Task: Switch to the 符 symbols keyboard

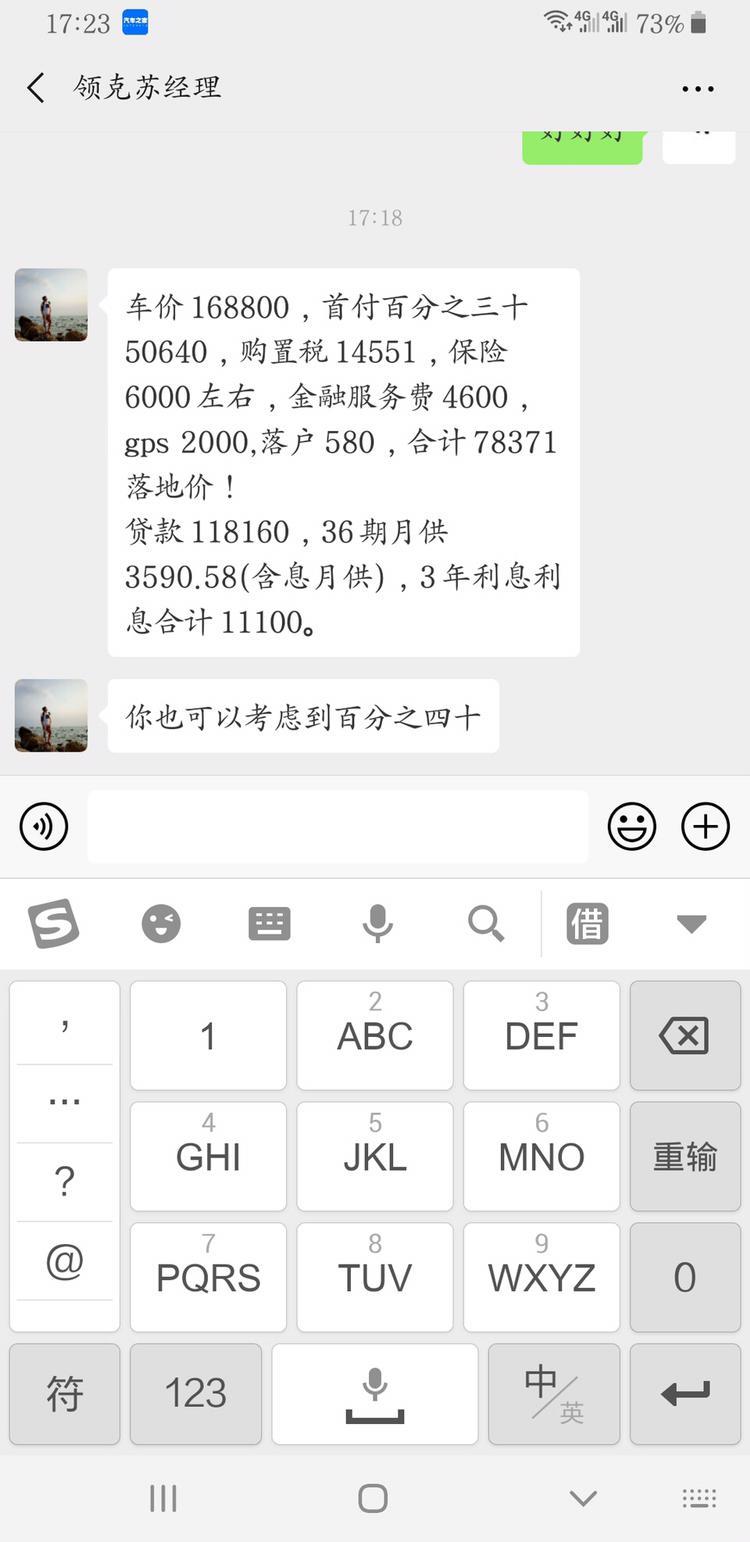Action: pos(65,1394)
